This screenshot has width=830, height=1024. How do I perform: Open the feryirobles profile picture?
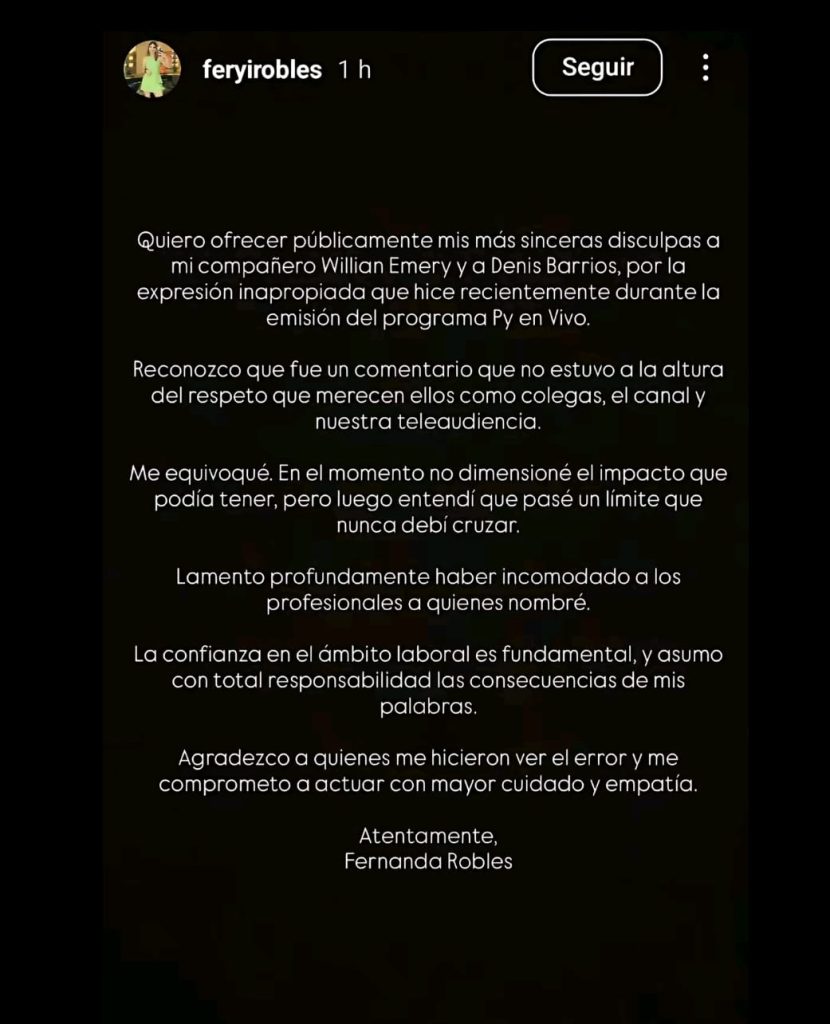pyautogui.click(x=151, y=70)
